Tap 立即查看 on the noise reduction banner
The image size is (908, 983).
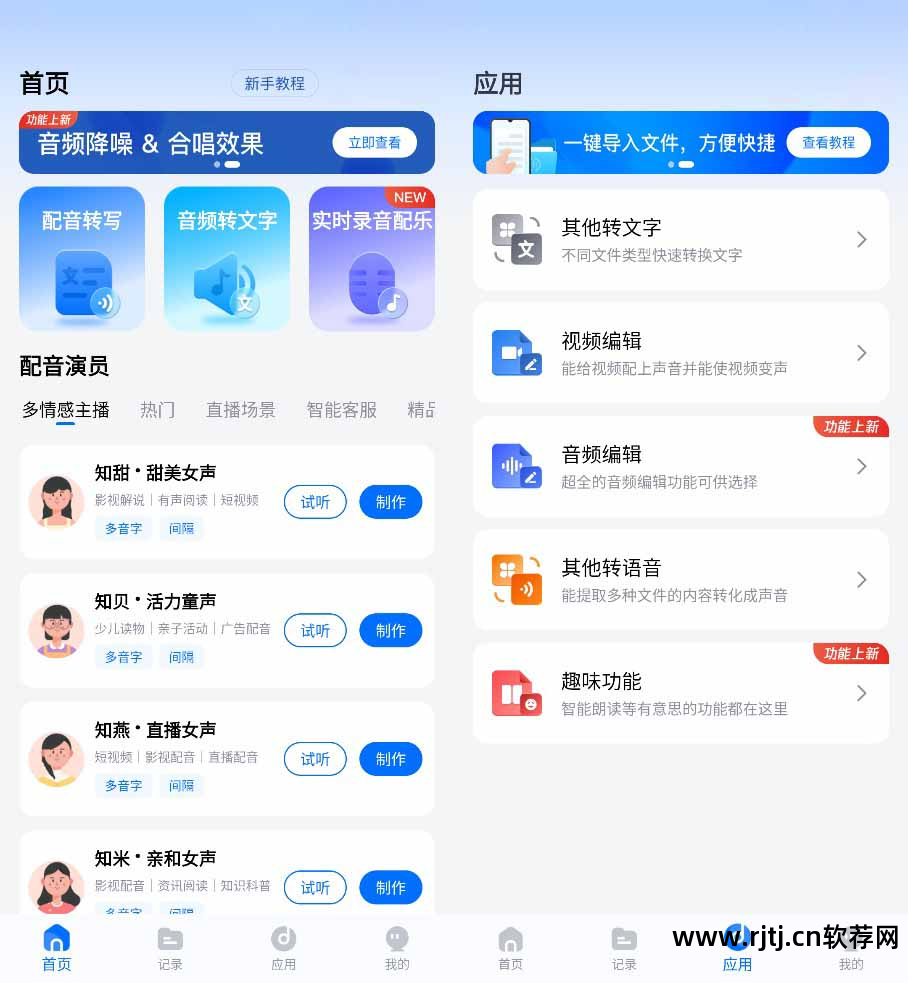pyautogui.click(x=374, y=143)
